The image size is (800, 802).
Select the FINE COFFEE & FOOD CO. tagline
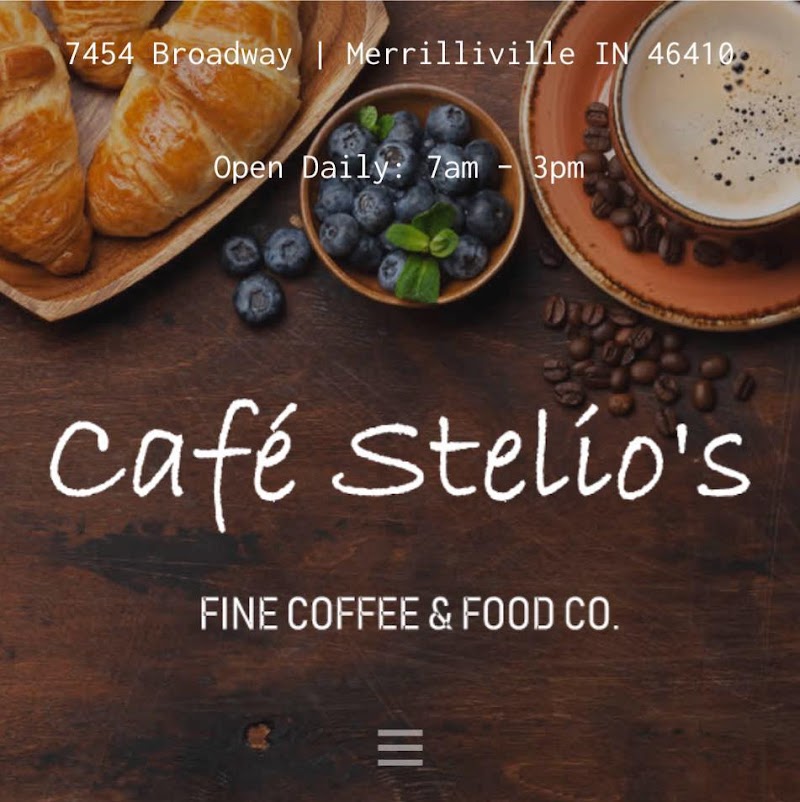[x=410, y=611]
